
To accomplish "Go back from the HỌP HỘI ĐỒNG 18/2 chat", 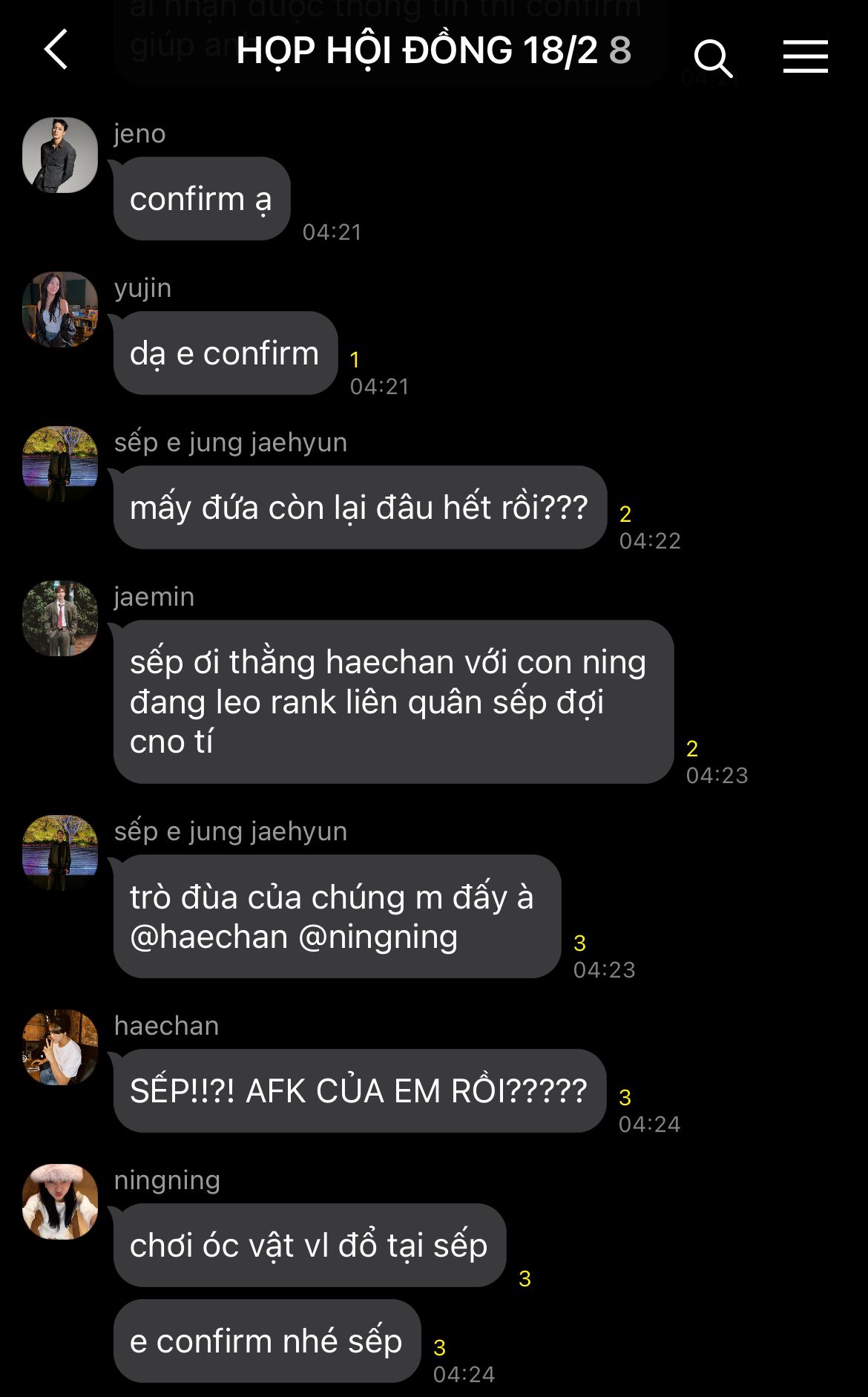I will [x=56, y=50].
